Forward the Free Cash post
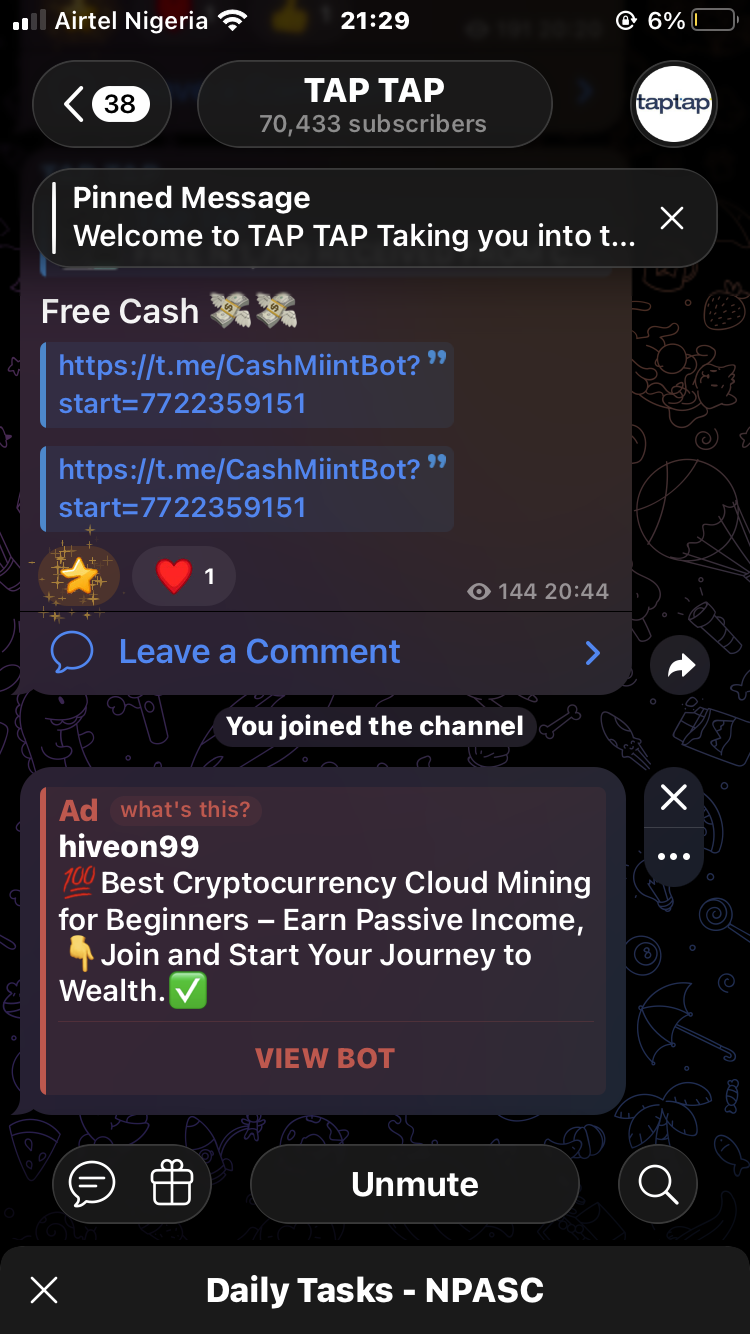 [x=680, y=666]
